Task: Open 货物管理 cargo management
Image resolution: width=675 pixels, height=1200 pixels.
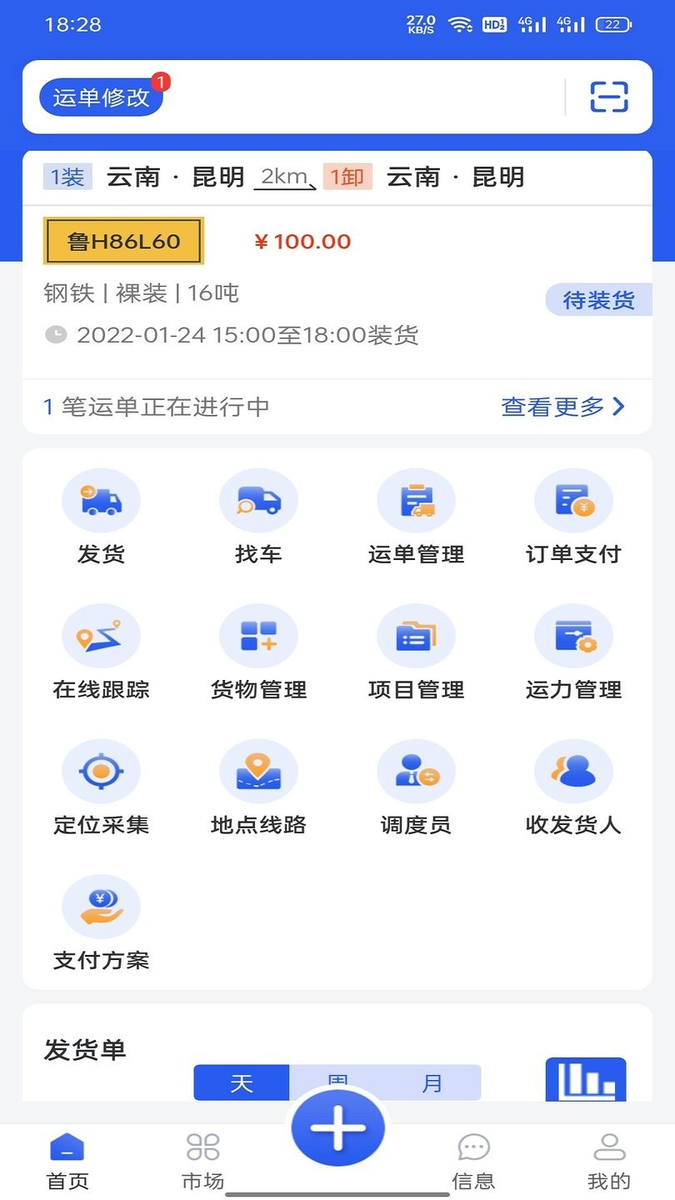Action: (x=258, y=652)
